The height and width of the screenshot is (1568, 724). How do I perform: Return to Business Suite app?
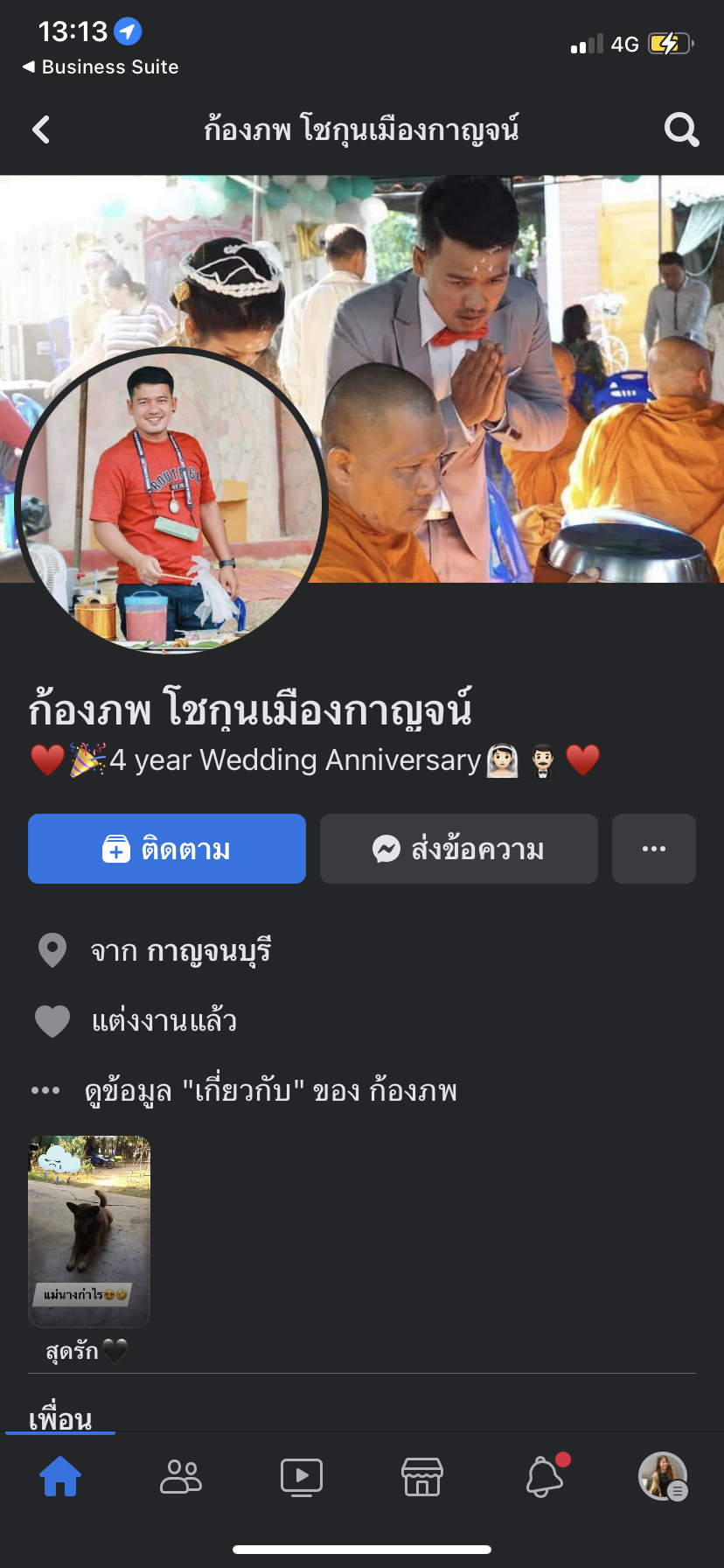[x=101, y=67]
